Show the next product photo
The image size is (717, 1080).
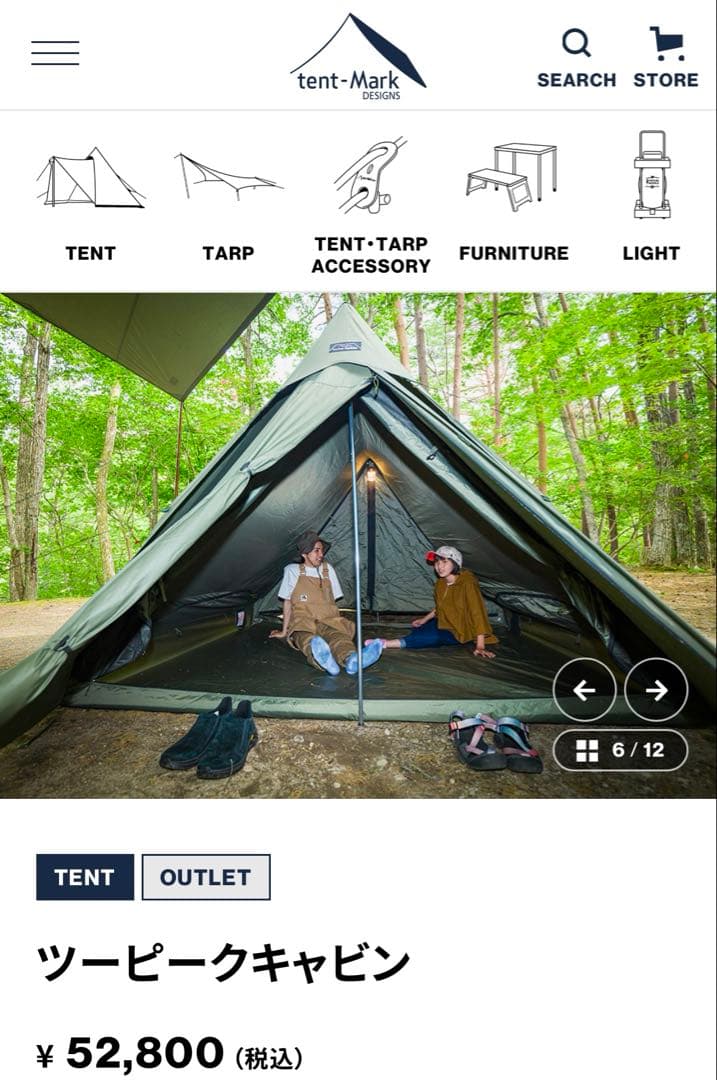coord(656,690)
